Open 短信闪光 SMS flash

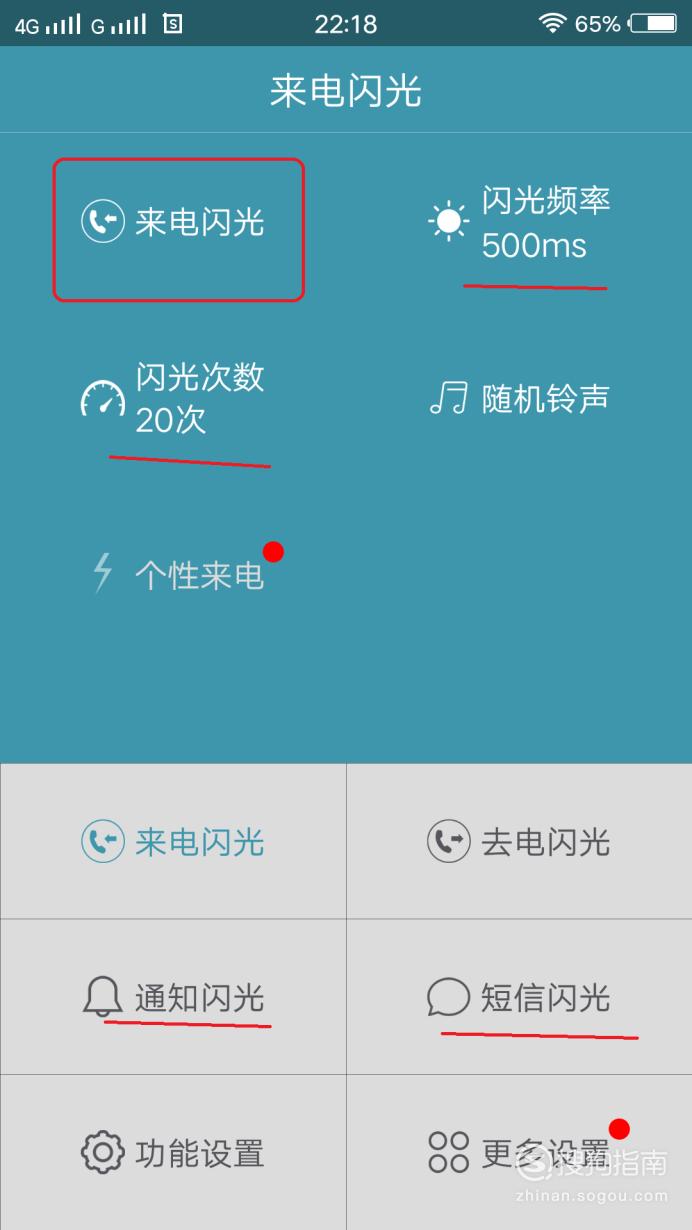click(519, 998)
